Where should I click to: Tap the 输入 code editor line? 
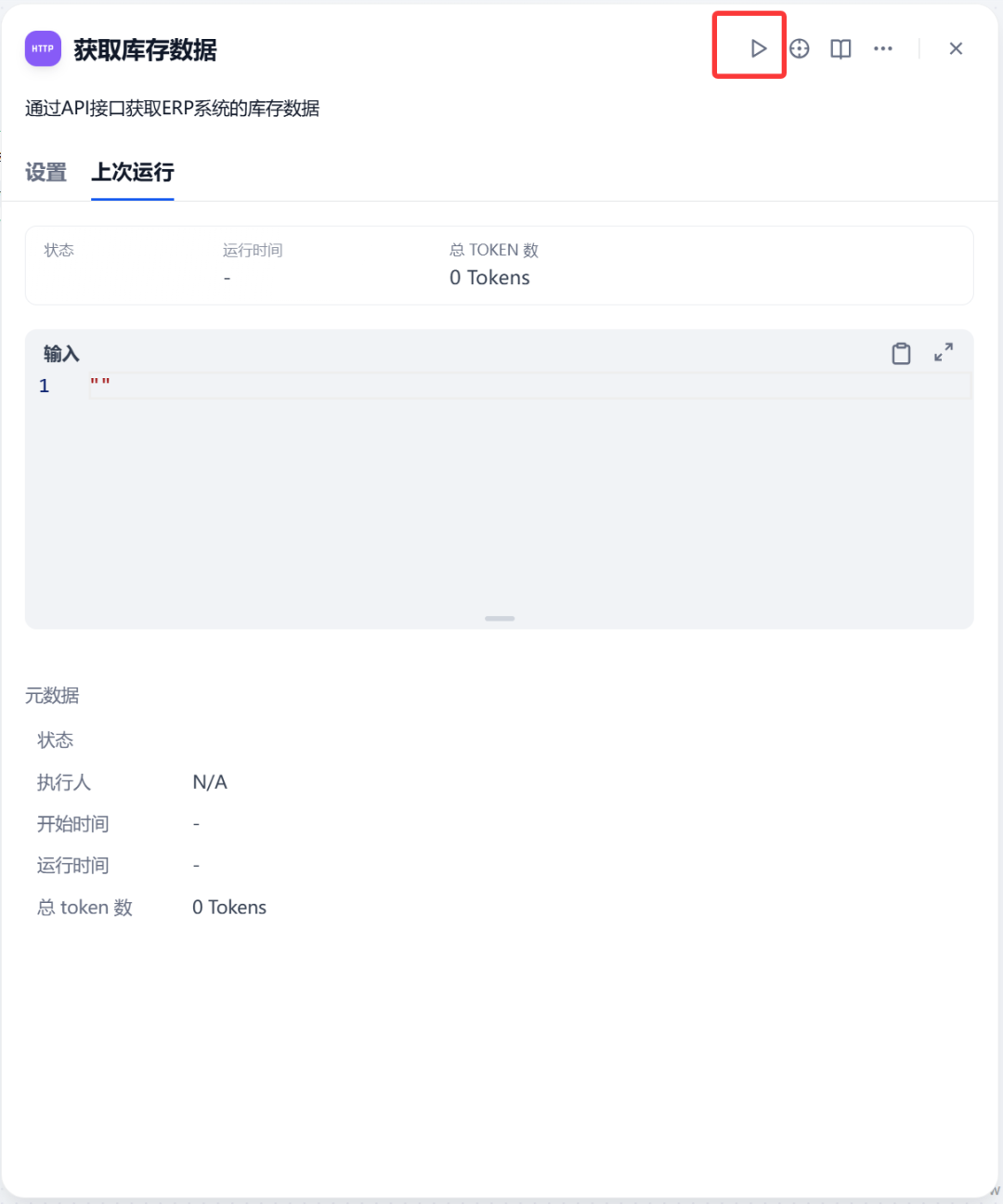pos(529,386)
